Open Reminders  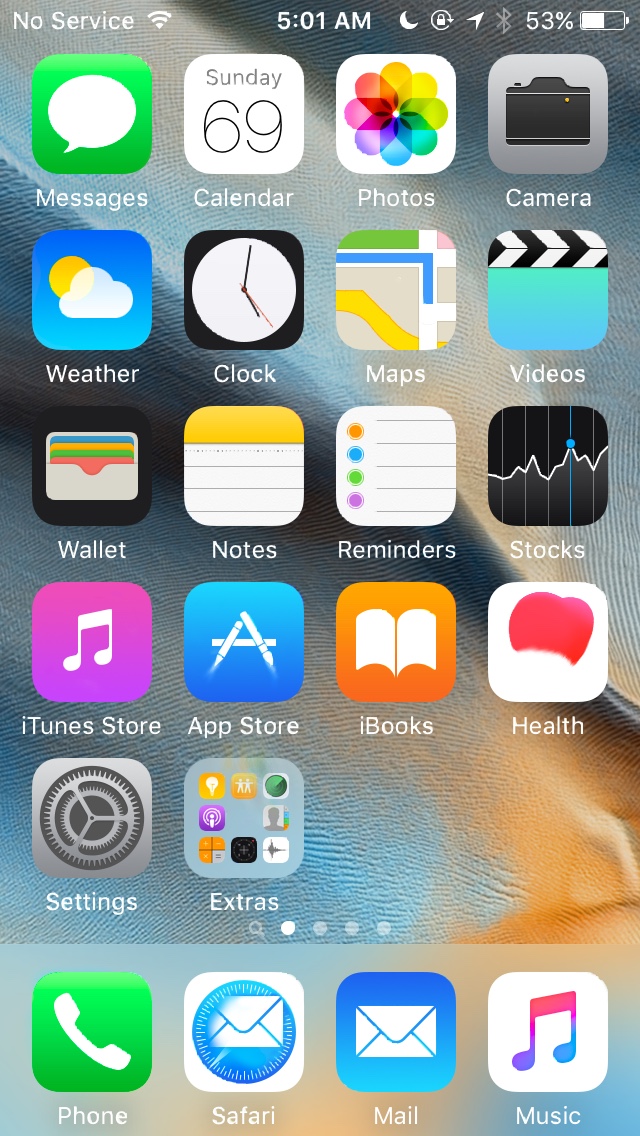coord(396,467)
